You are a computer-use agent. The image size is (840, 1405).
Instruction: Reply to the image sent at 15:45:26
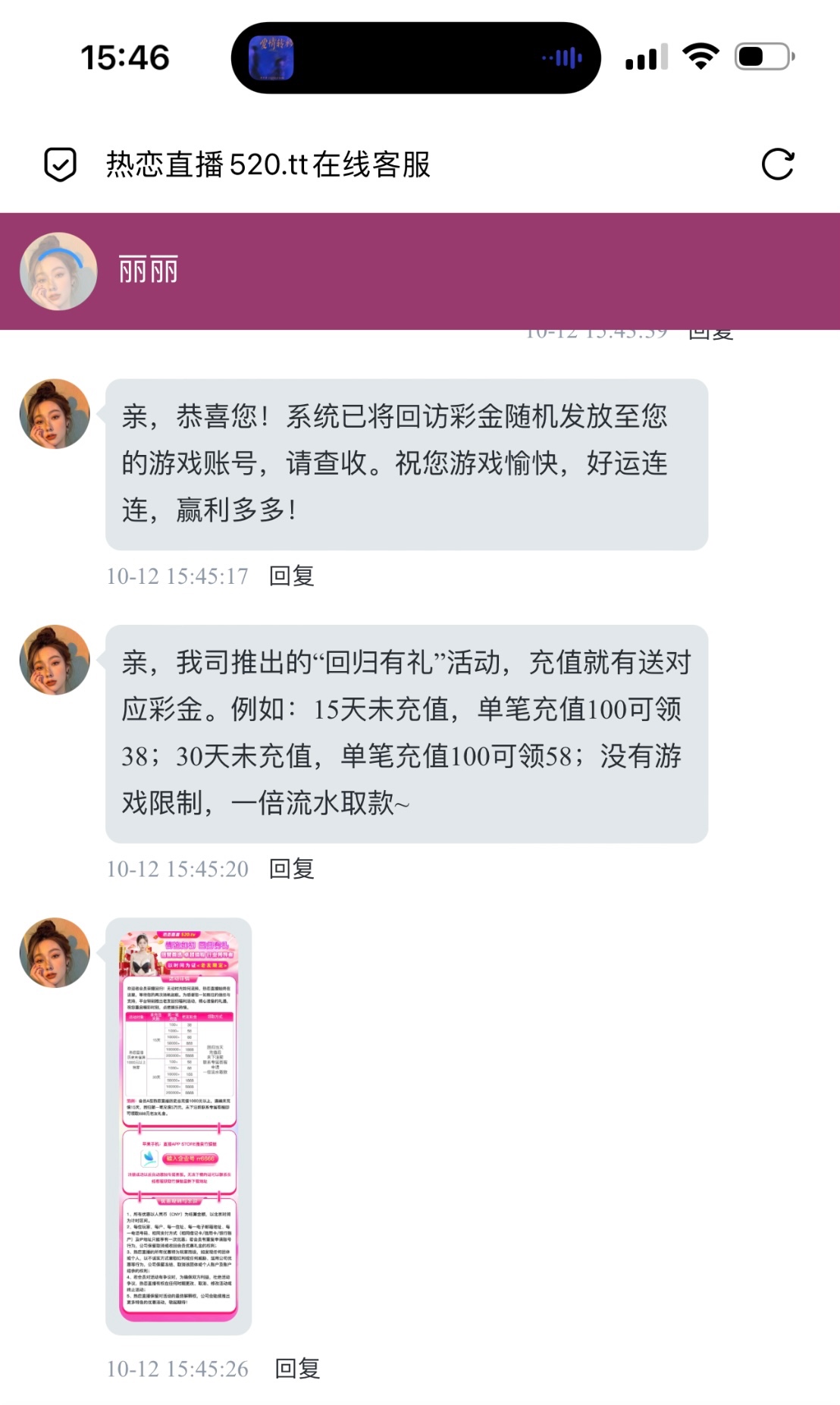point(297,1369)
